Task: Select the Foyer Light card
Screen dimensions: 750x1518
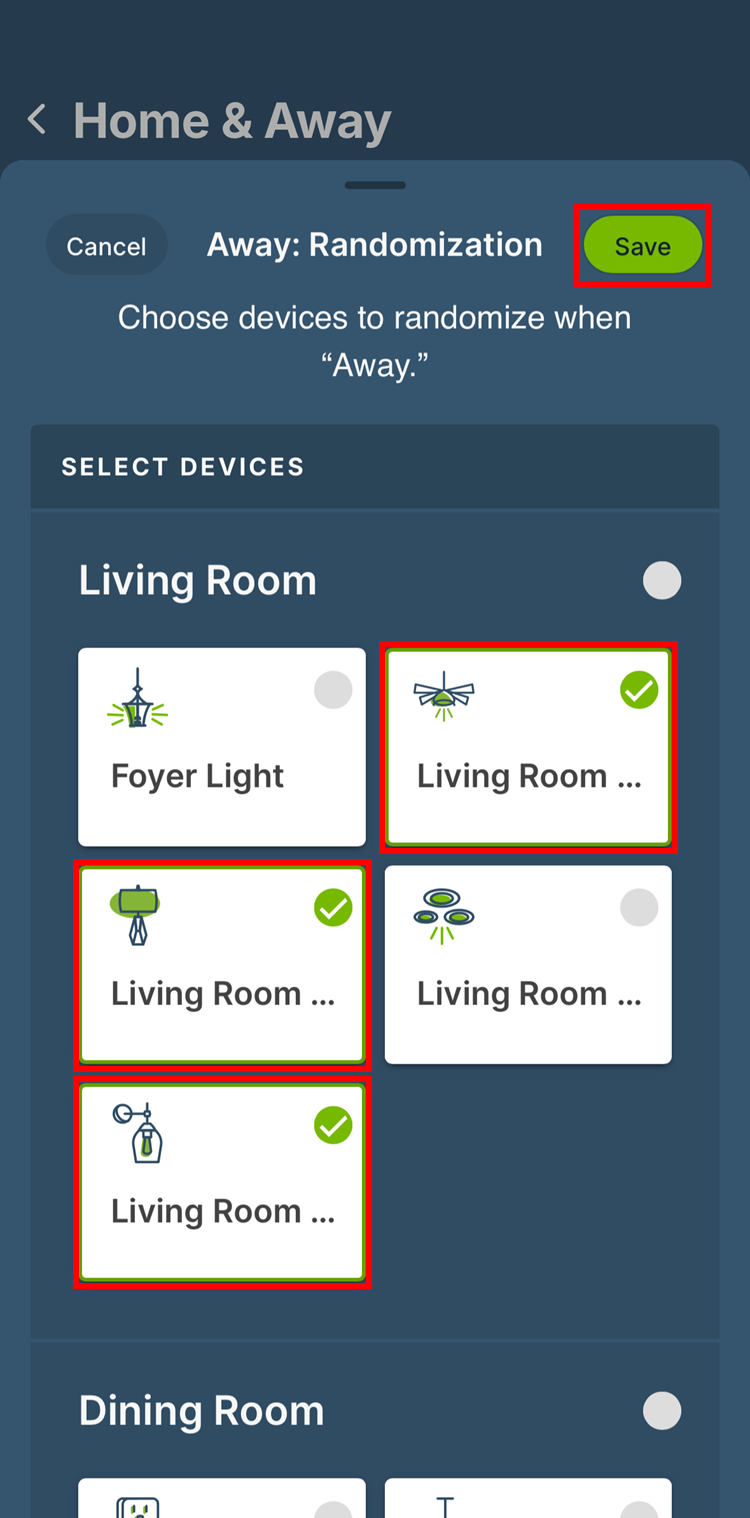Action: 222,747
